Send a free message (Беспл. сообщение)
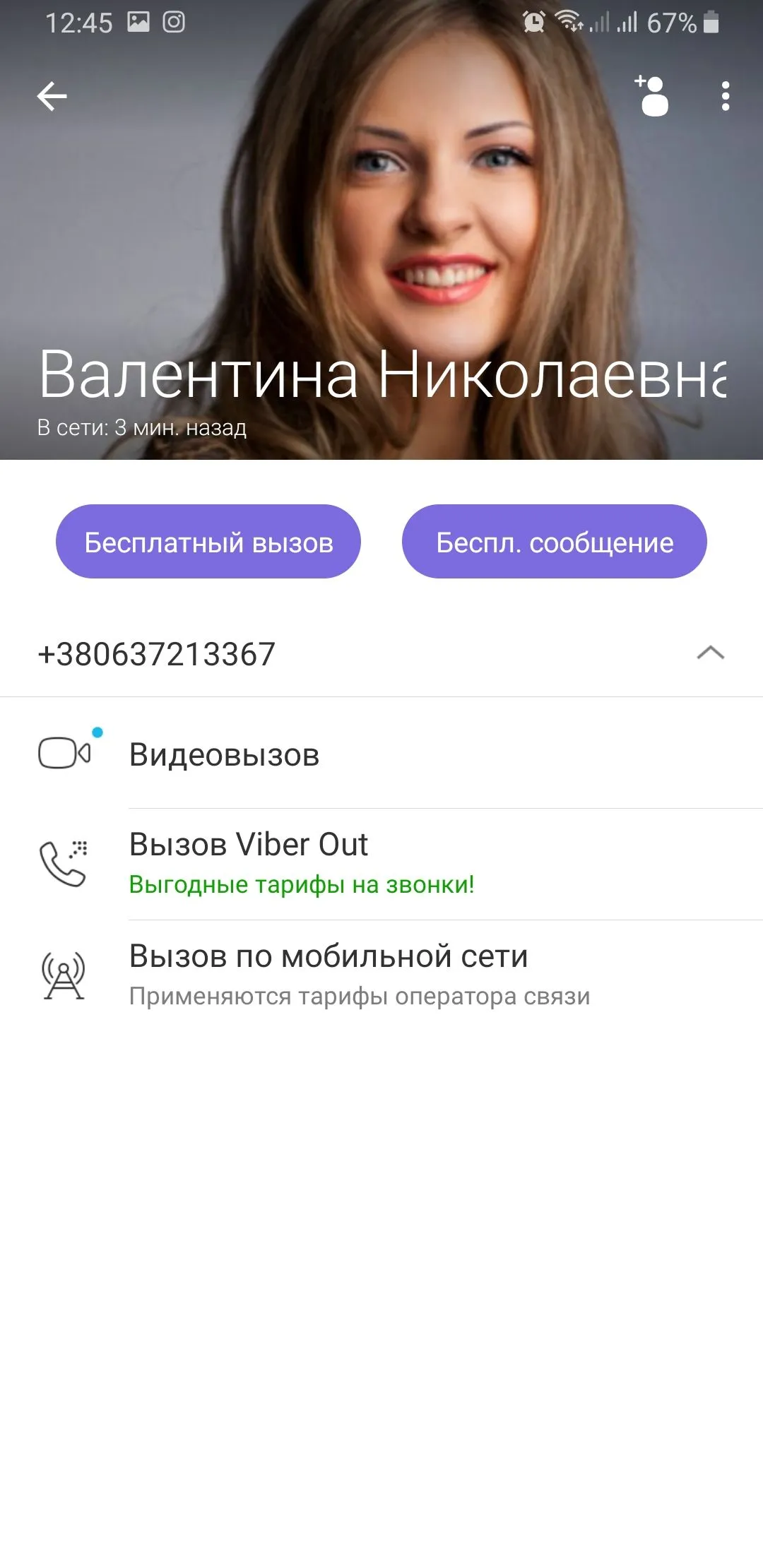 (x=555, y=542)
